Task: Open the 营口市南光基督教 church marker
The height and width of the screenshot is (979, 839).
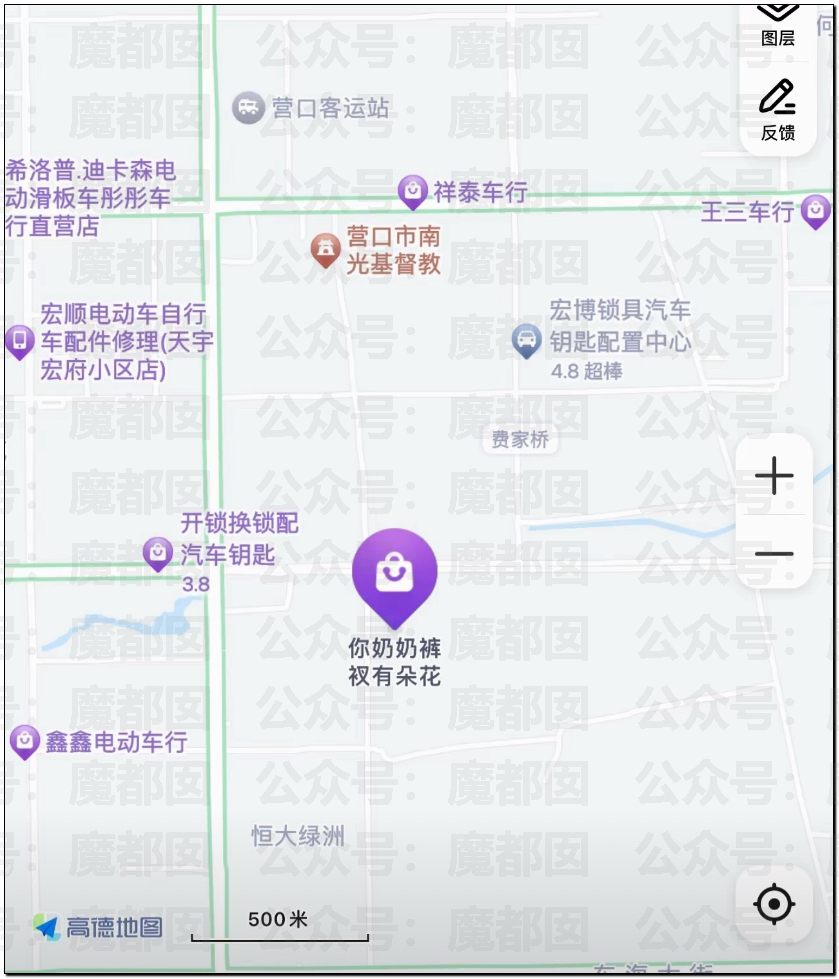Action: 325,249
